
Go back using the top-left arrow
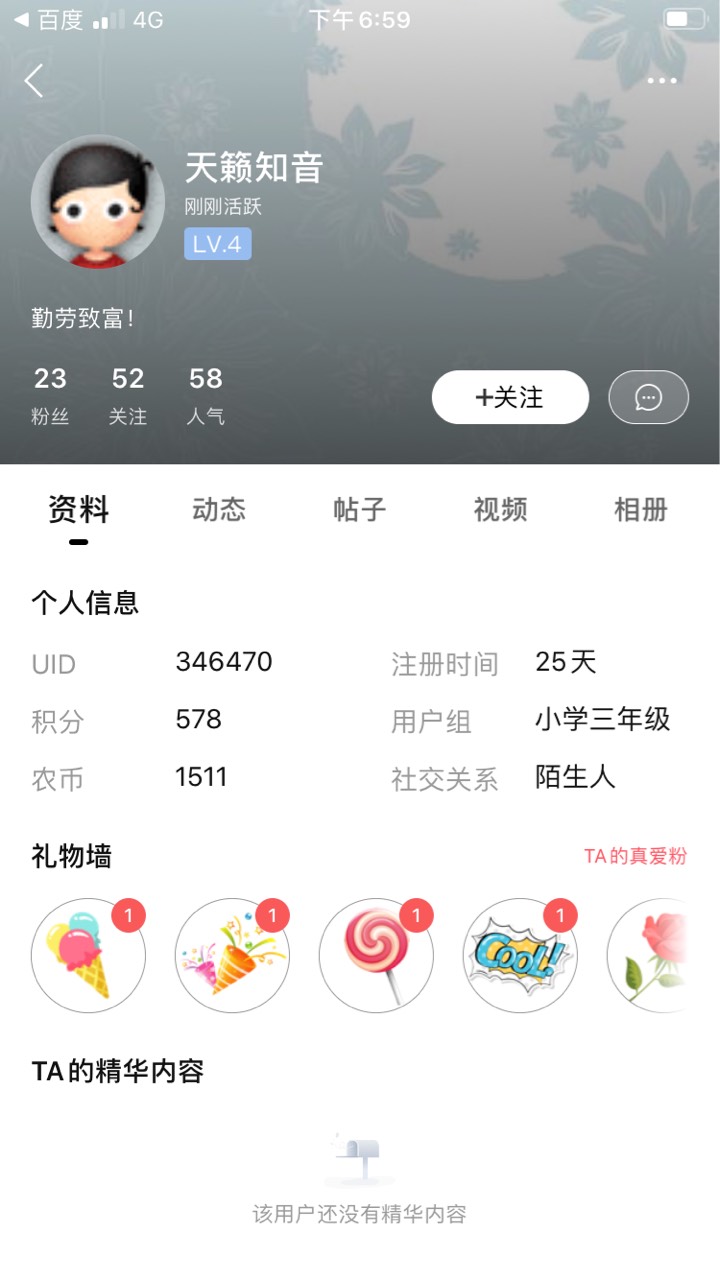click(x=35, y=81)
